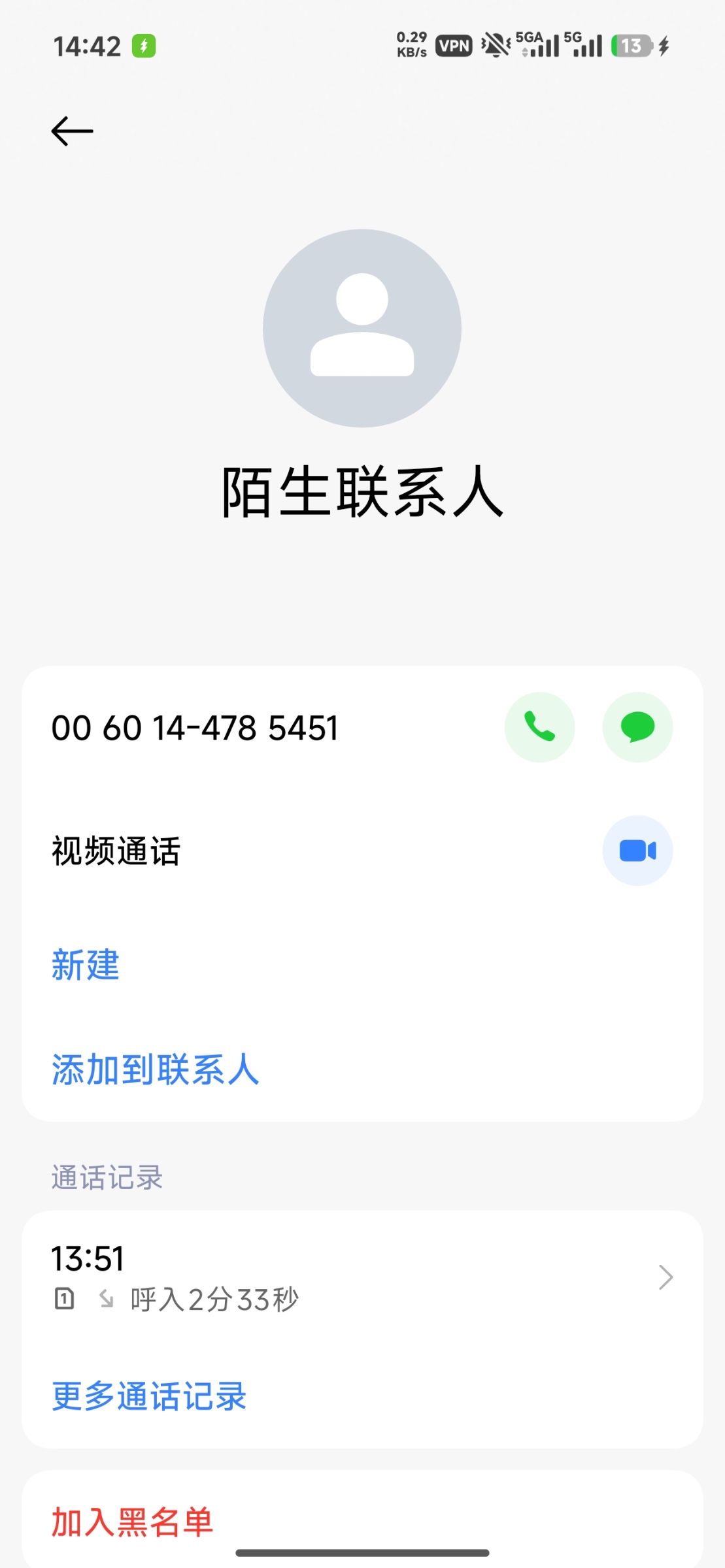Viewport: 725px width, 1568px height.
Task: Call 00 60 14-478 5451
Action: coord(539,727)
